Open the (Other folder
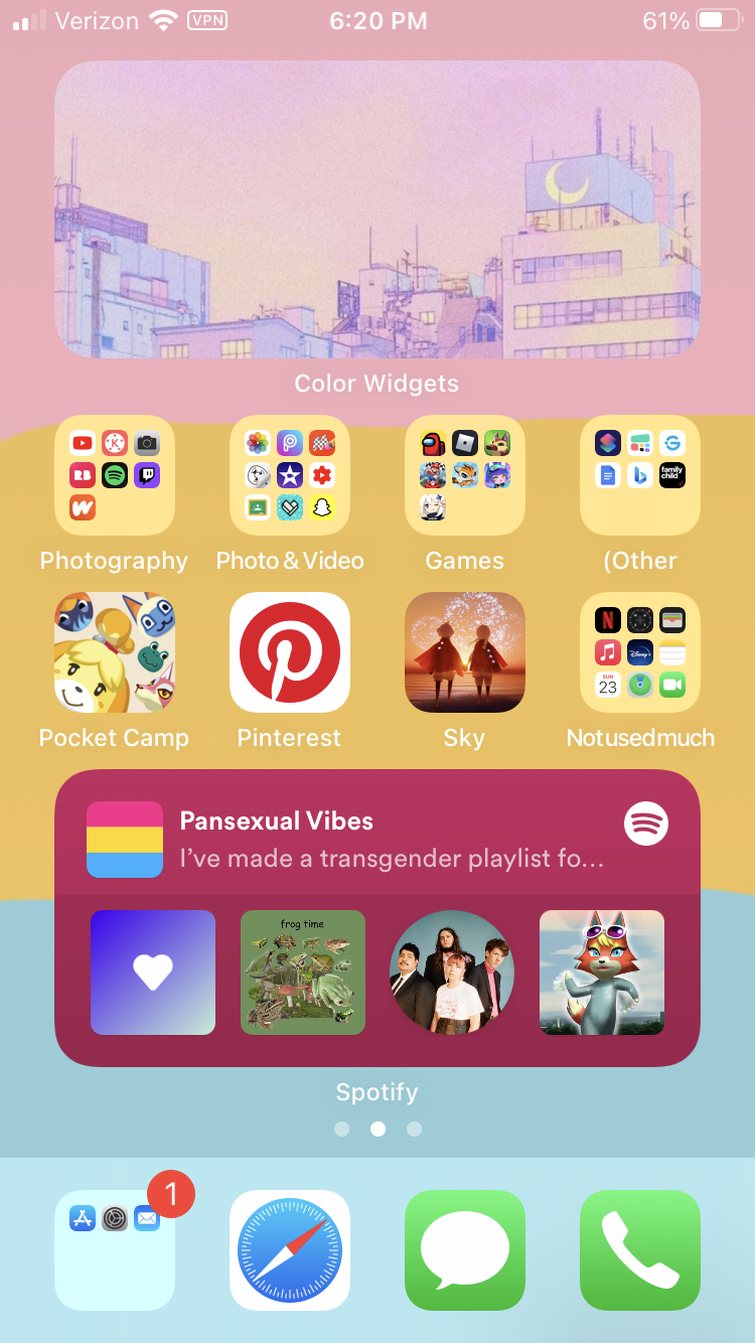Screen dimensions: 755x1343 pos(640,475)
